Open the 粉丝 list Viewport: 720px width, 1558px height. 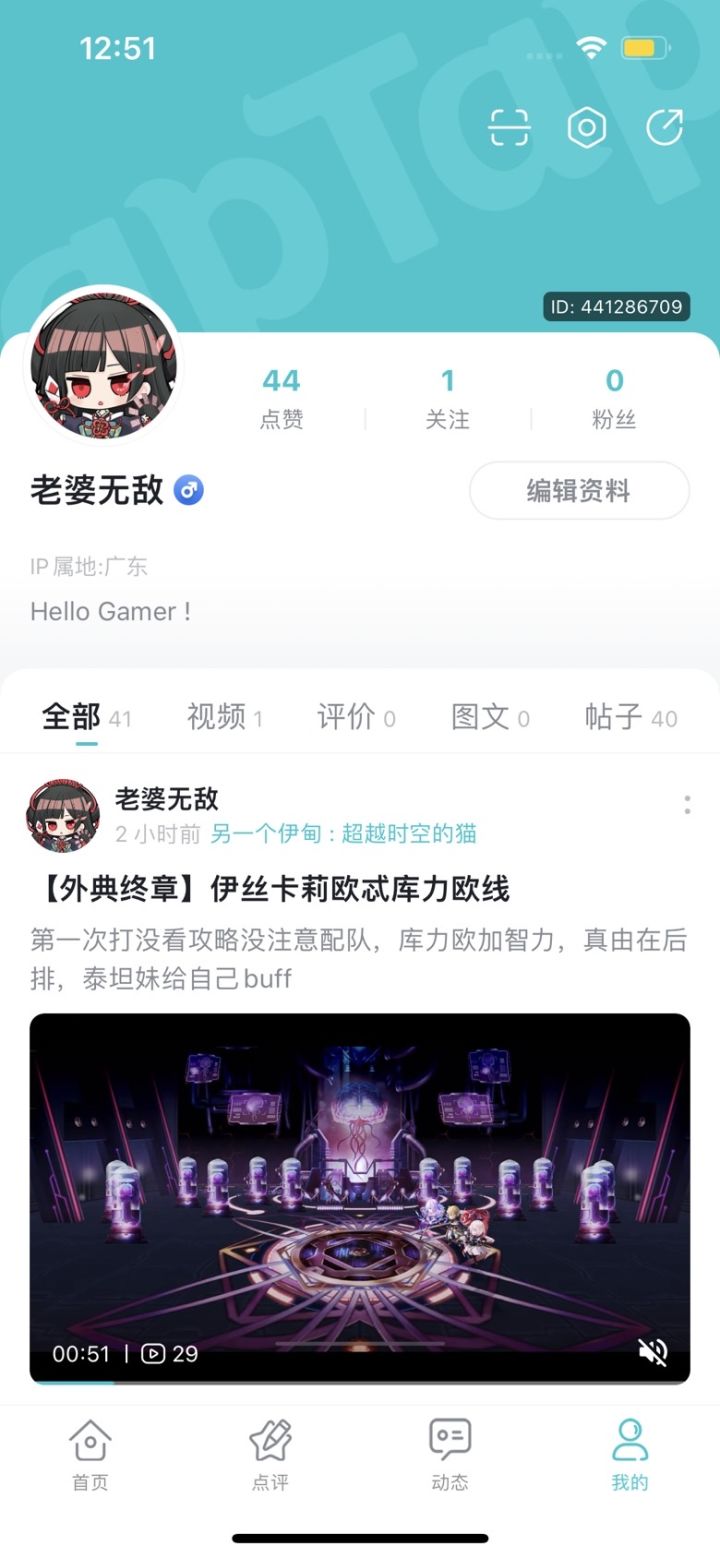coord(614,398)
